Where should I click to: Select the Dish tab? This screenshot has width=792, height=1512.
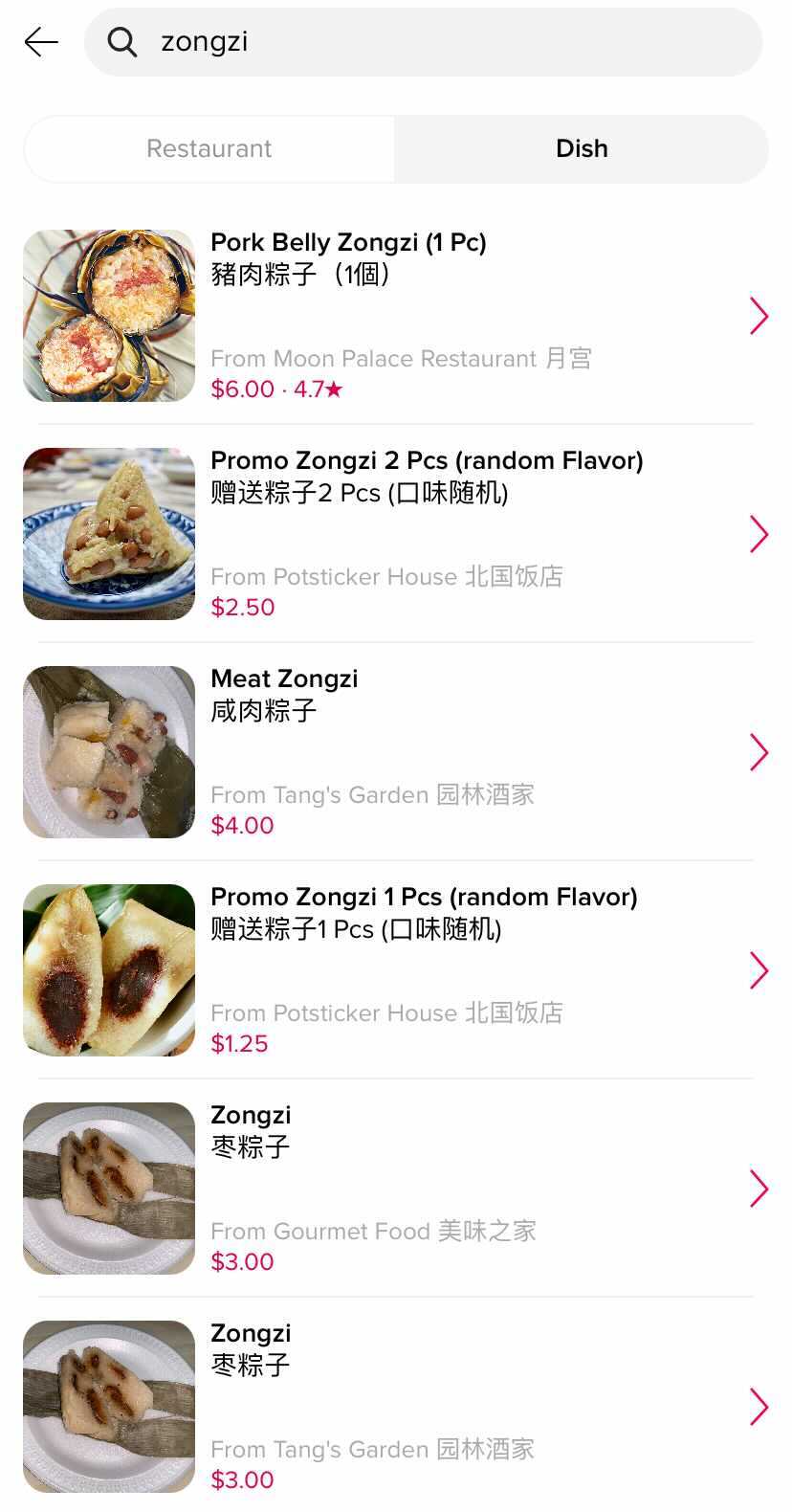(582, 148)
